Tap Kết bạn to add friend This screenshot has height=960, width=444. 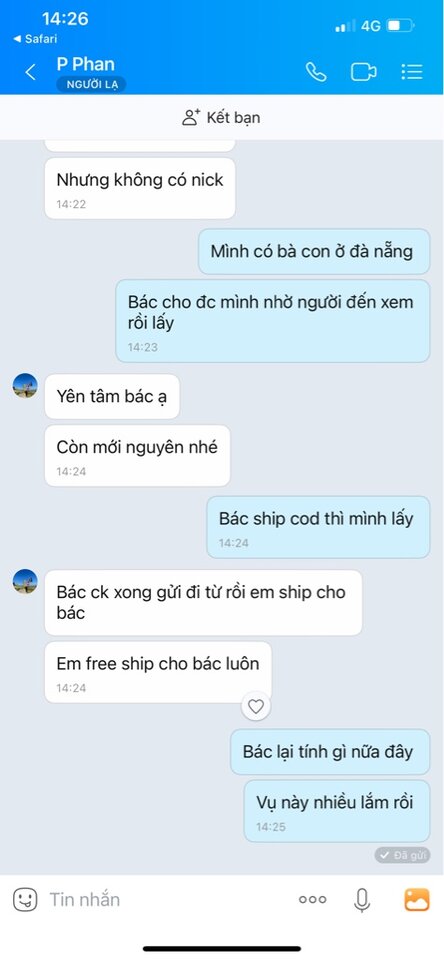click(x=222, y=117)
